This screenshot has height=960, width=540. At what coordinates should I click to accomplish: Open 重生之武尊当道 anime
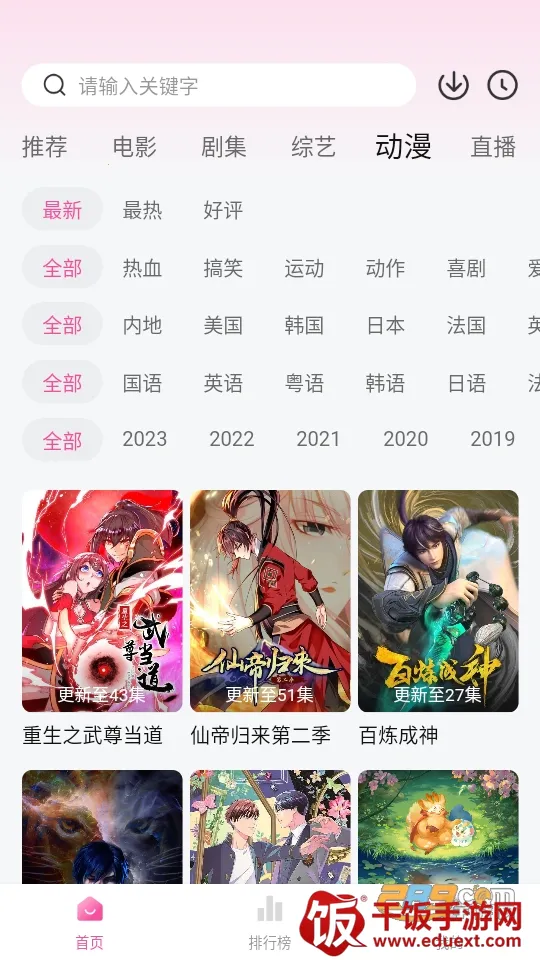tap(102, 618)
